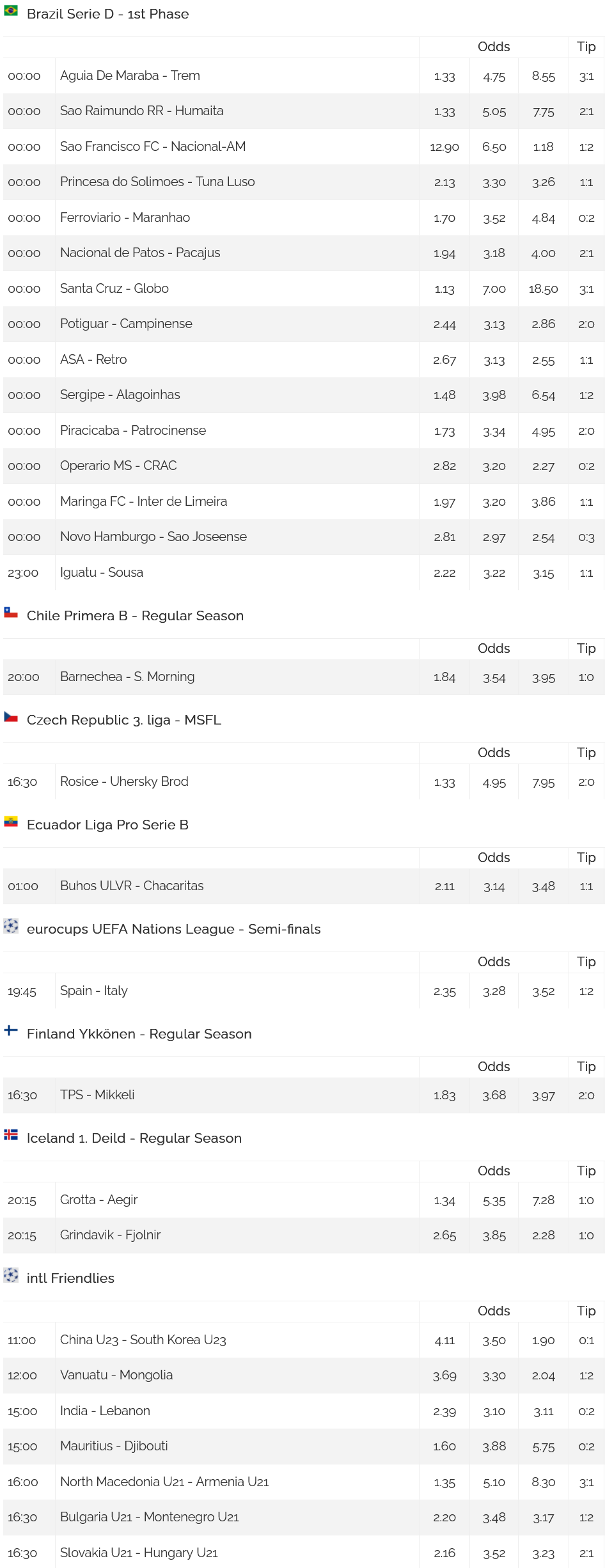605x1568 pixels.
Task: Open Chile Primera B - Regular Season league
Action: click(x=135, y=616)
